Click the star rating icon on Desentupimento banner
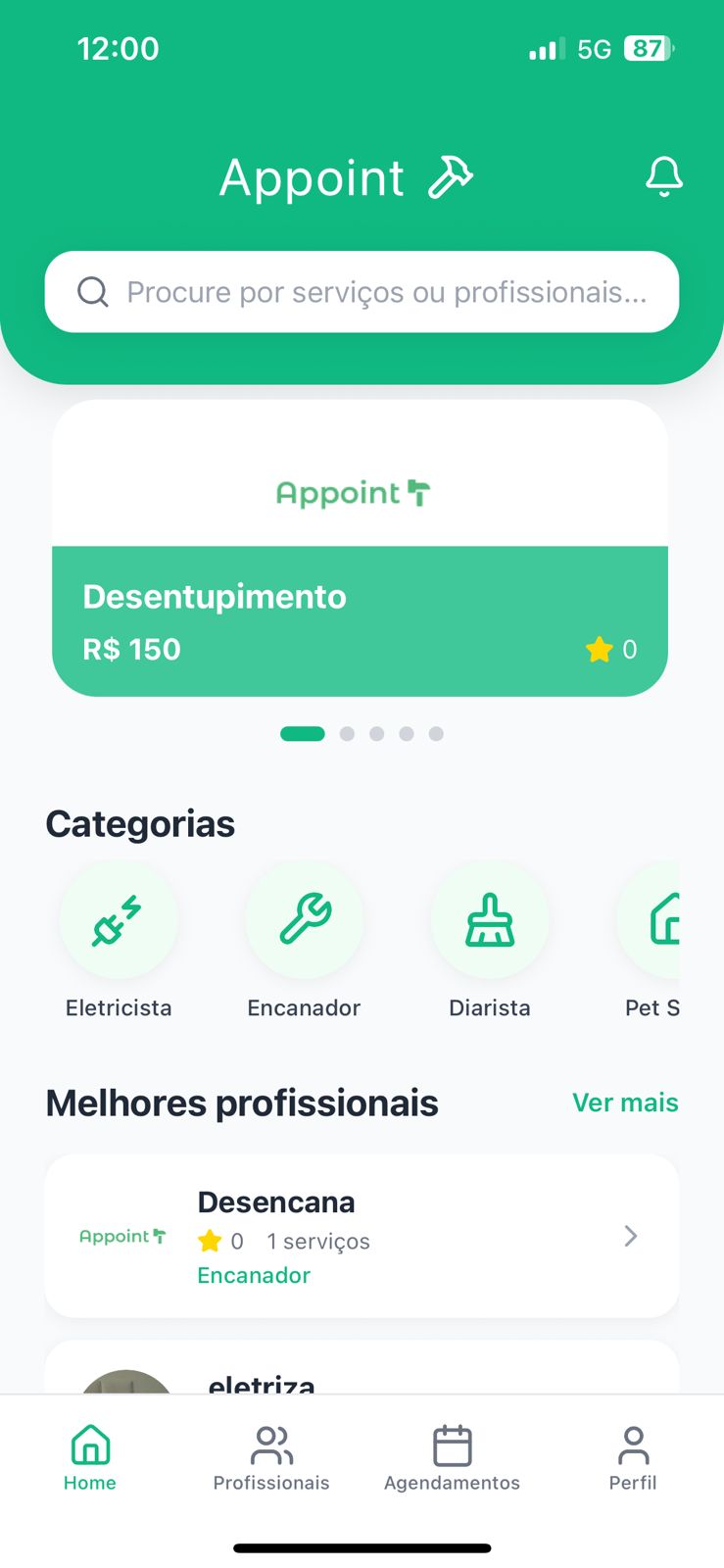 point(599,649)
